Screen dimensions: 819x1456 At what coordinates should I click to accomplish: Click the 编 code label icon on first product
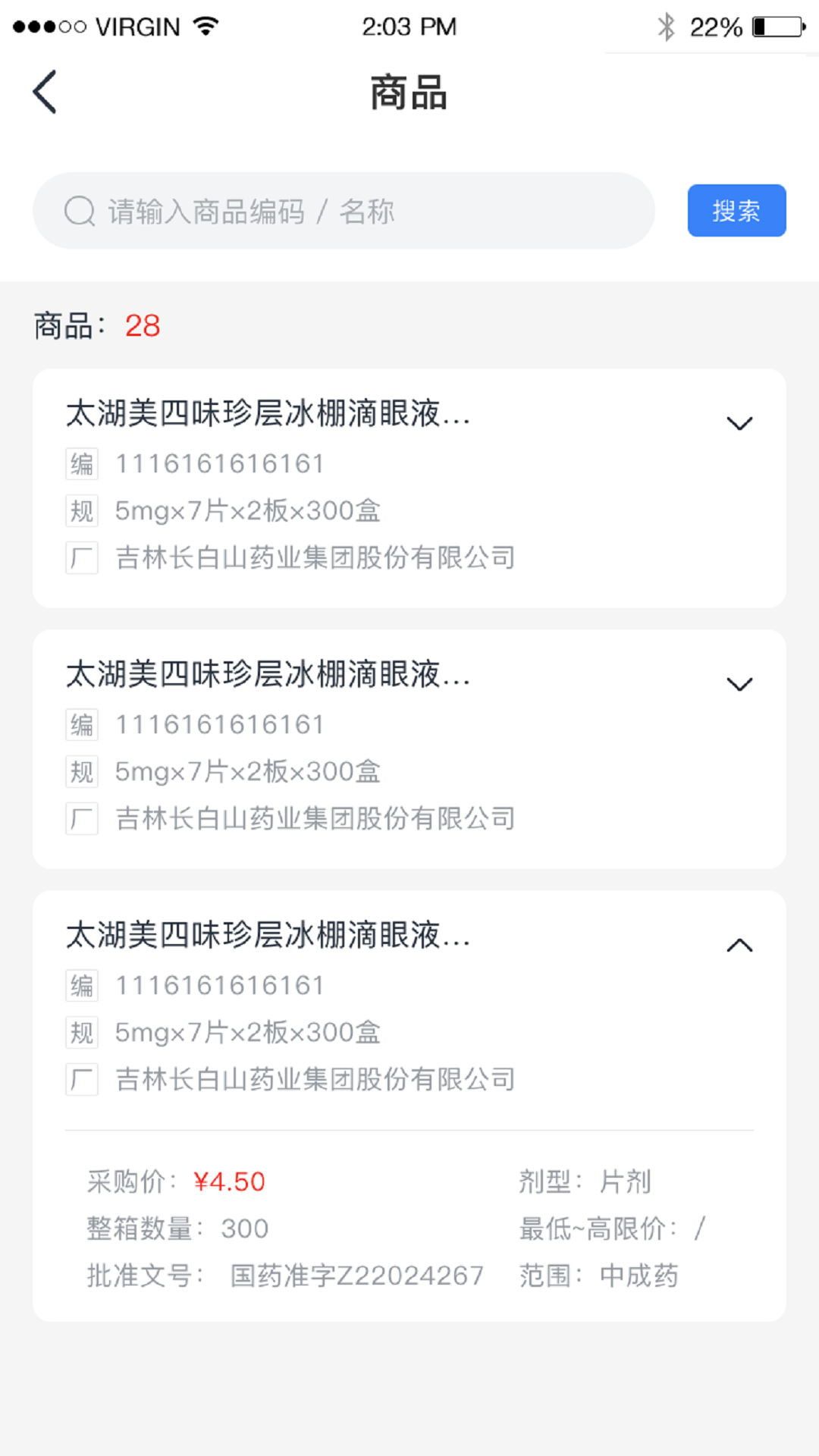tap(81, 464)
